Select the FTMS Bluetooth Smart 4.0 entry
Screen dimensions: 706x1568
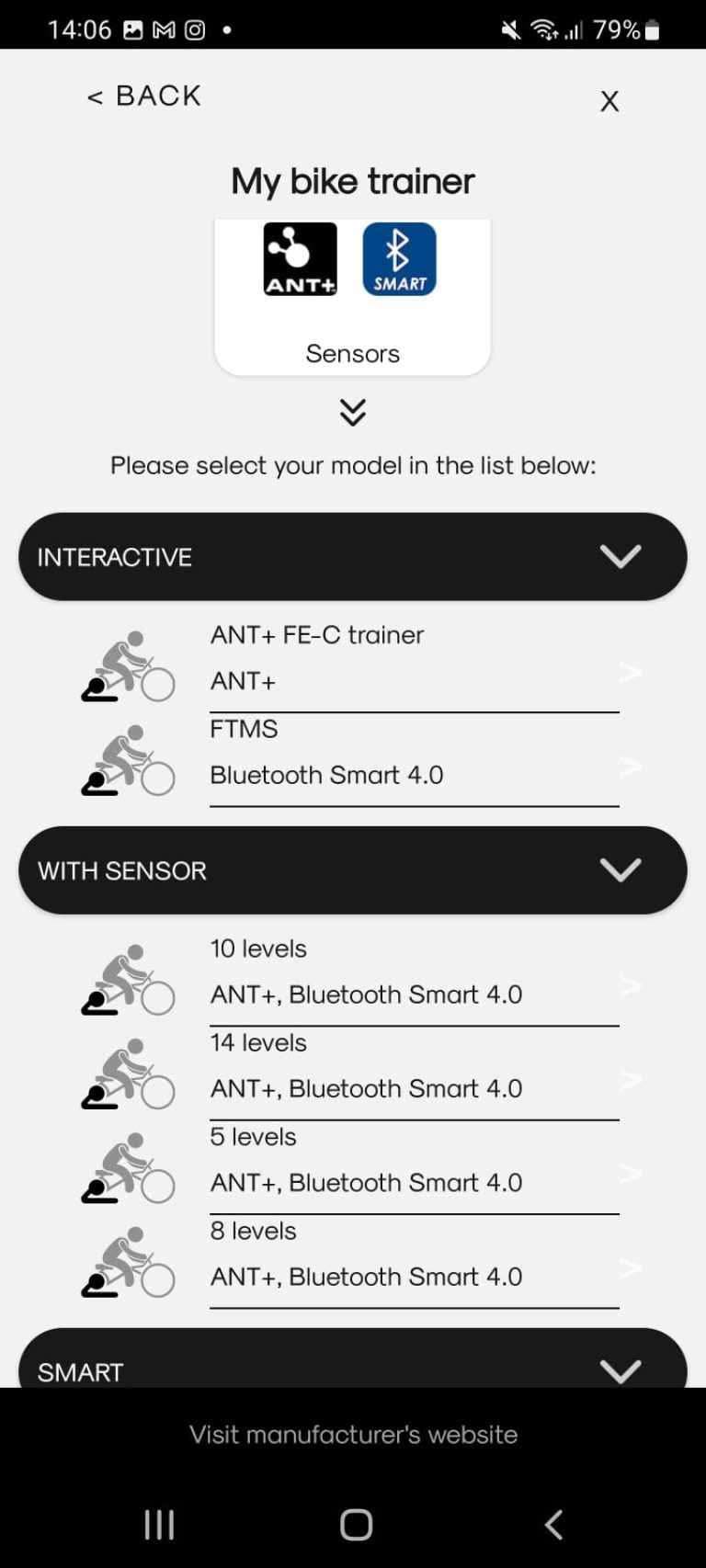(386, 752)
